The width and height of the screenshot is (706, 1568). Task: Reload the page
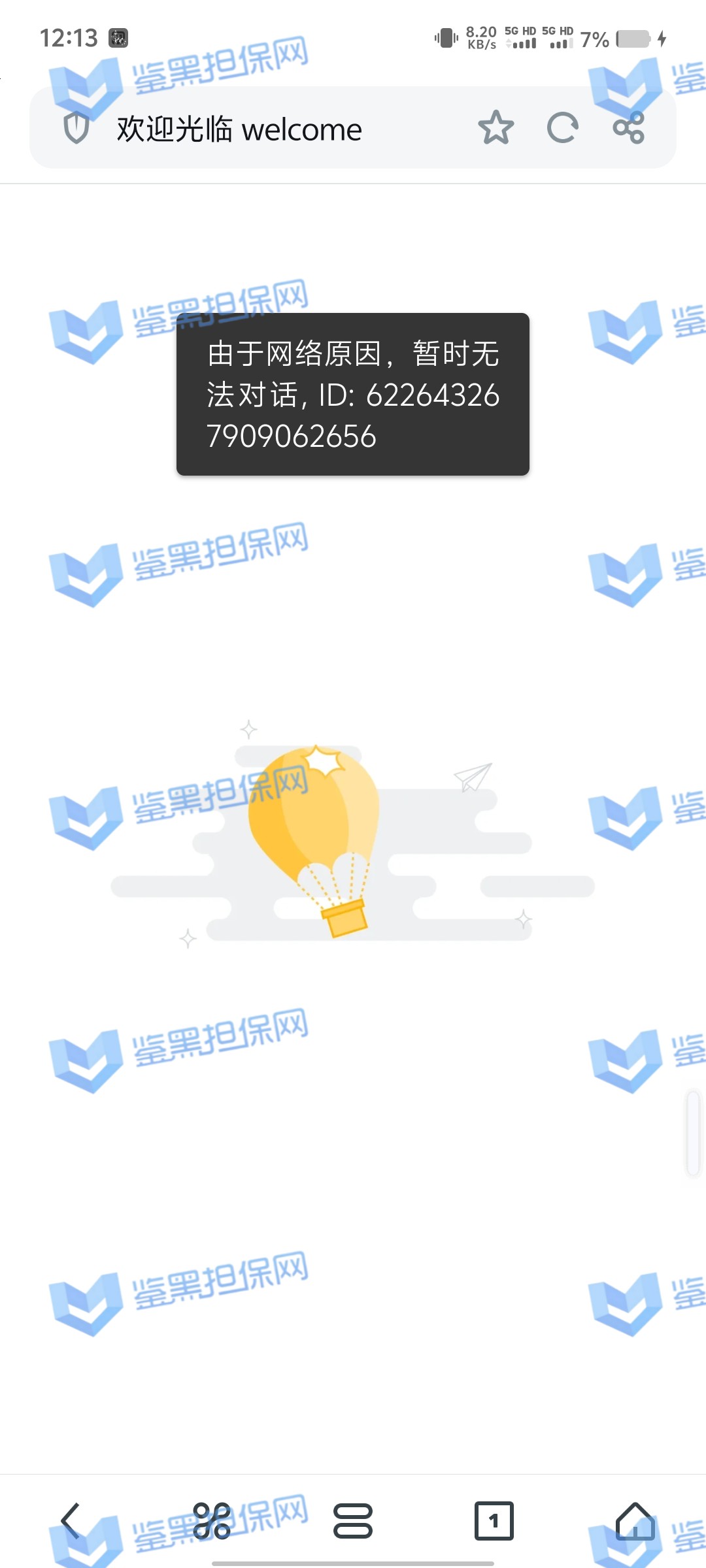[562, 127]
